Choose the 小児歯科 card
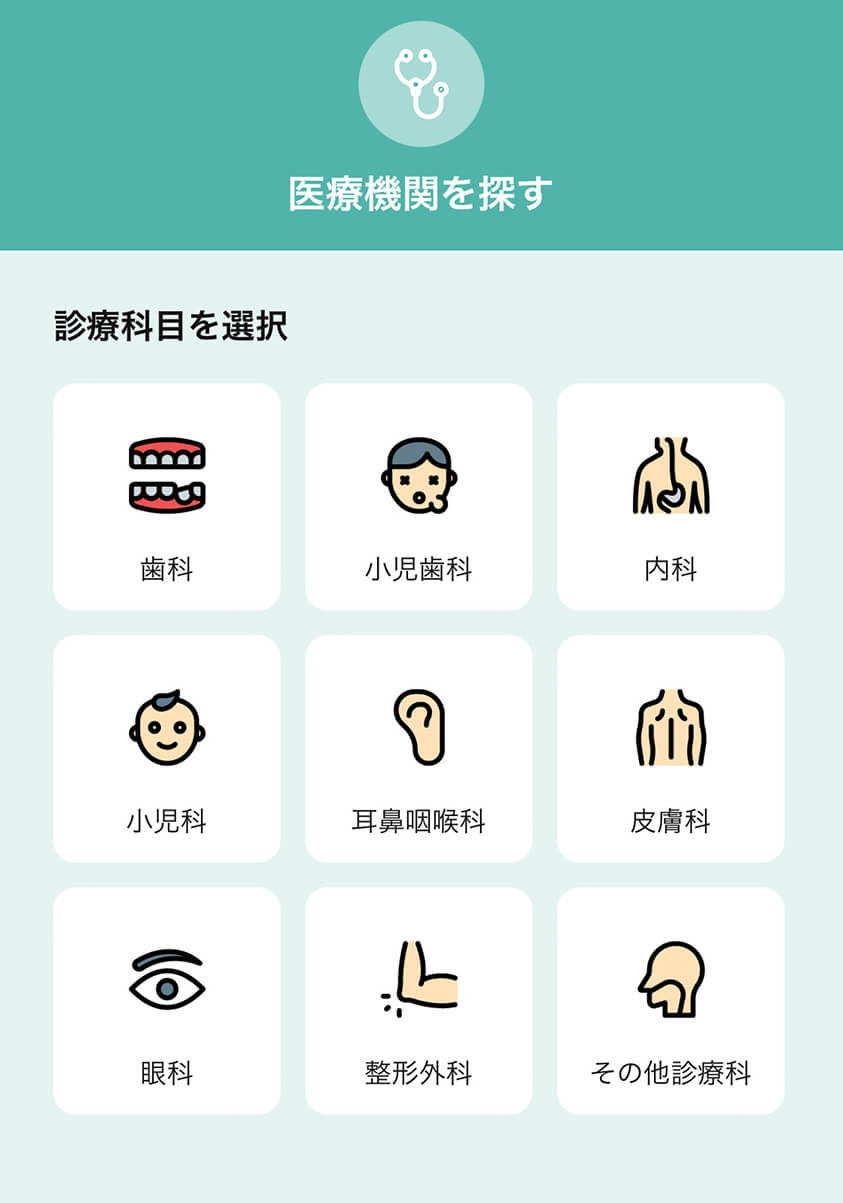The image size is (843, 1203). [x=419, y=497]
